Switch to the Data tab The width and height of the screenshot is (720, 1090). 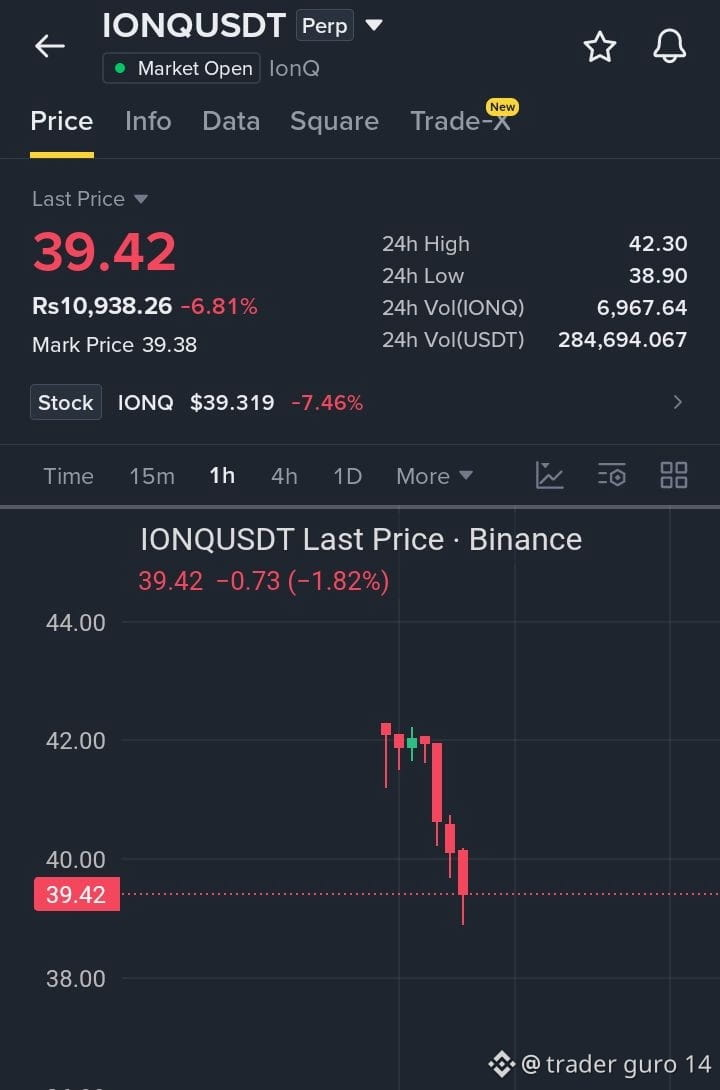coord(231,121)
